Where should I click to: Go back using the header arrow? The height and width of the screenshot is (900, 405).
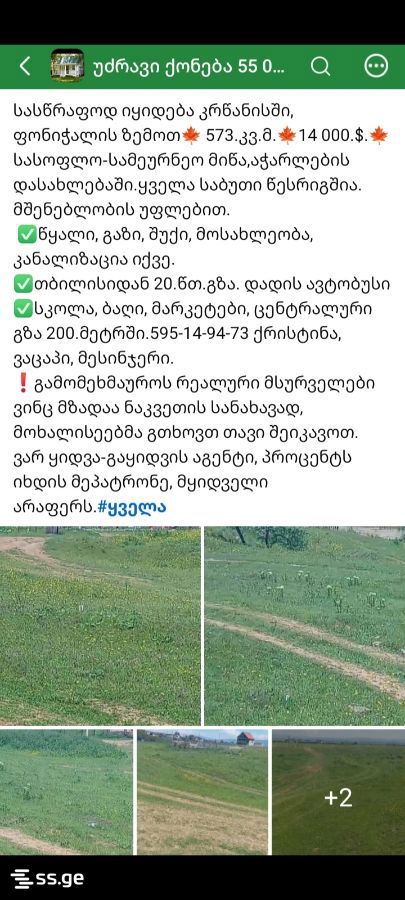pyautogui.click(x=25, y=67)
